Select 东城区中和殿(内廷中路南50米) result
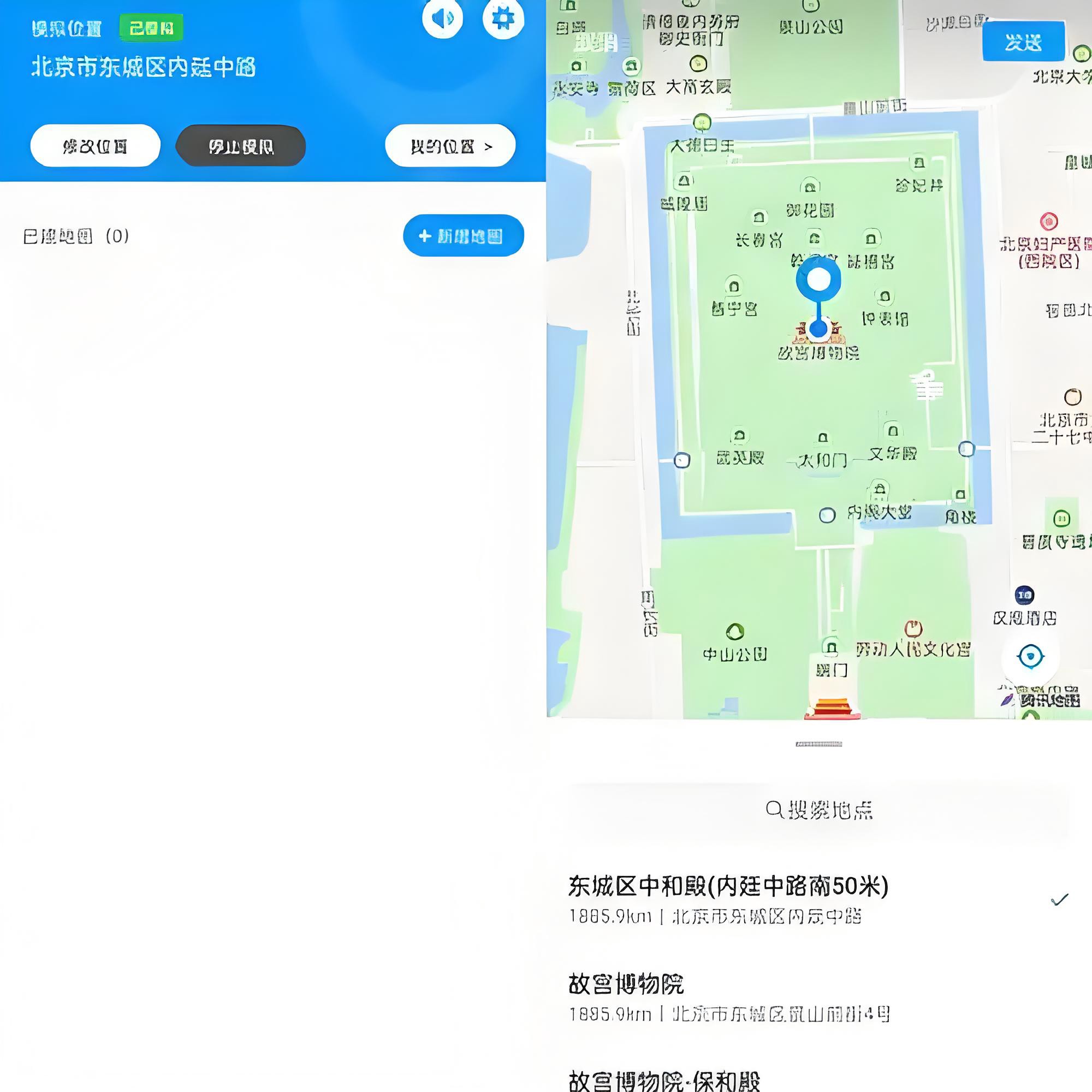Image resolution: width=1092 pixels, height=1092 pixels. click(728, 899)
